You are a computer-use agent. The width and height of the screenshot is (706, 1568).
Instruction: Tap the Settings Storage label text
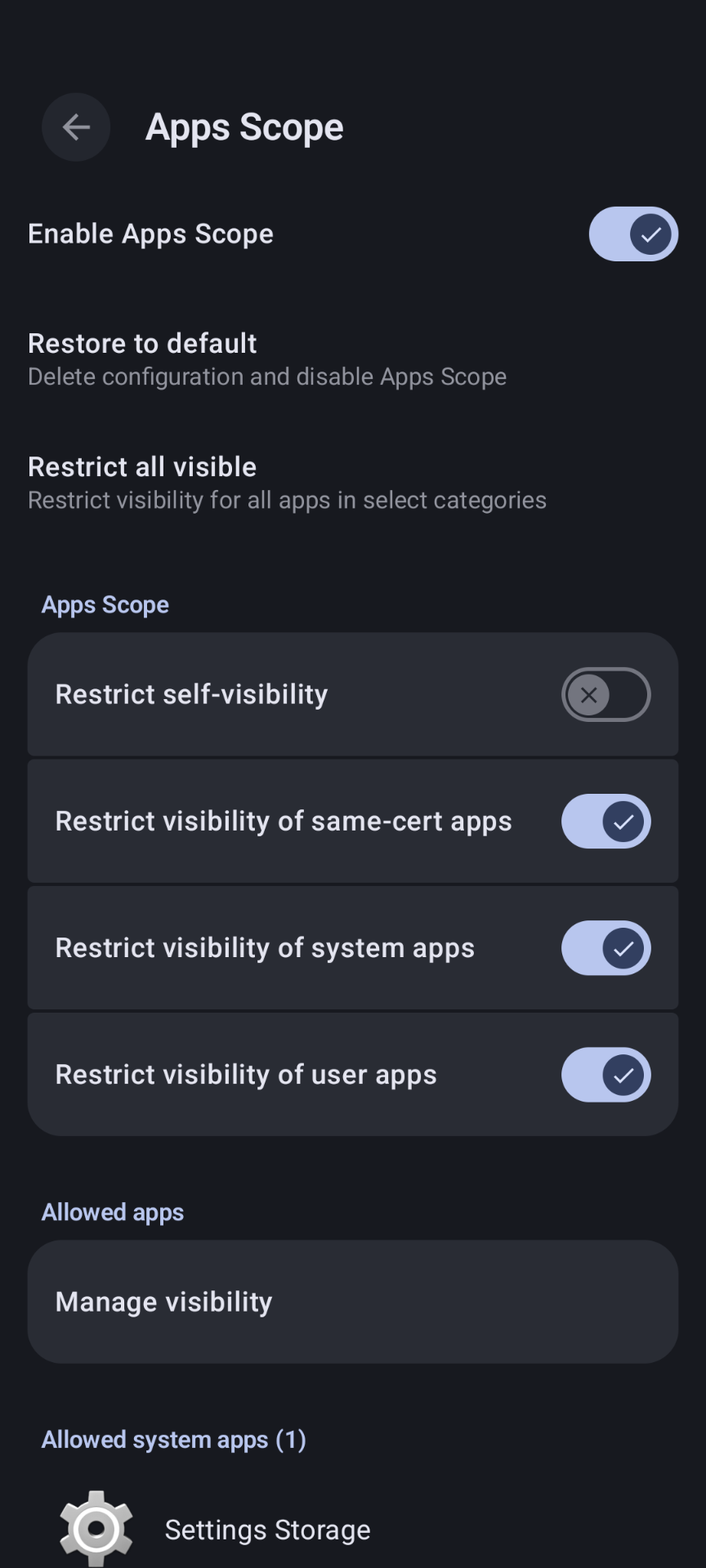click(267, 1529)
